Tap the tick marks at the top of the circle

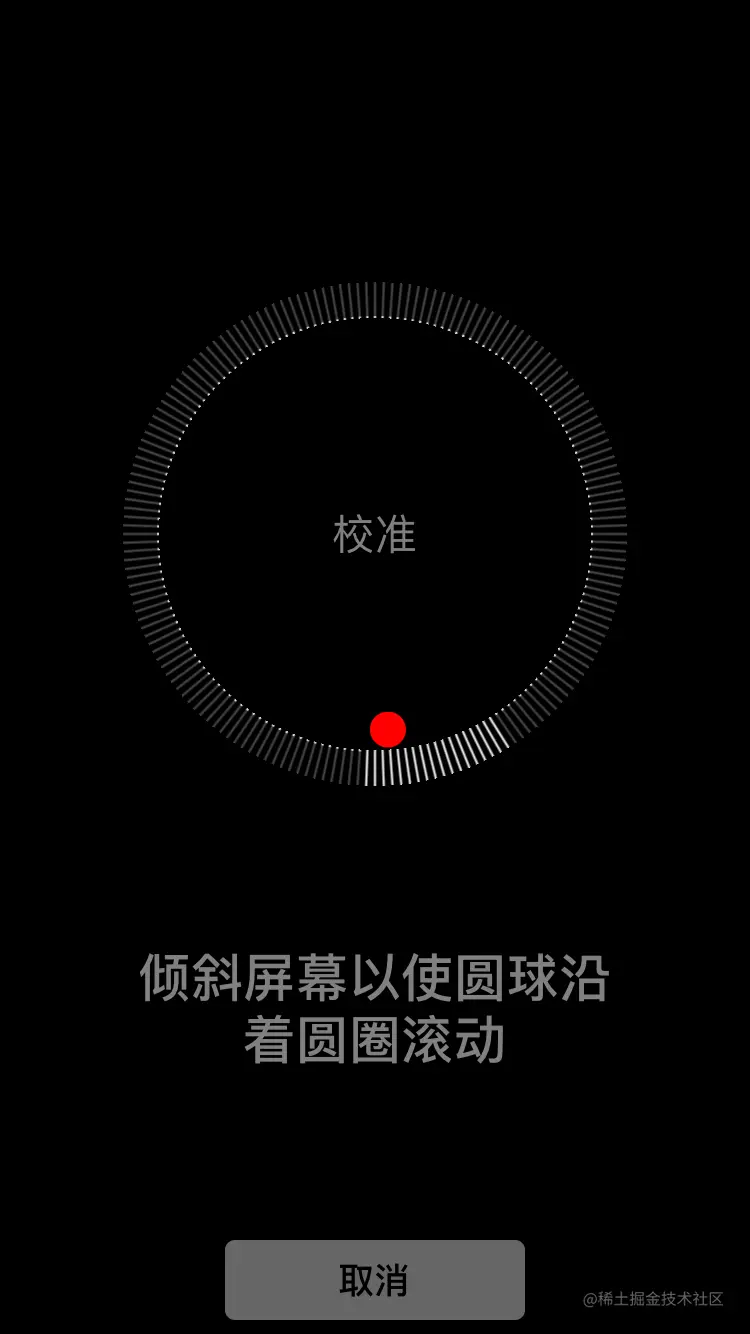pyautogui.click(x=375, y=300)
